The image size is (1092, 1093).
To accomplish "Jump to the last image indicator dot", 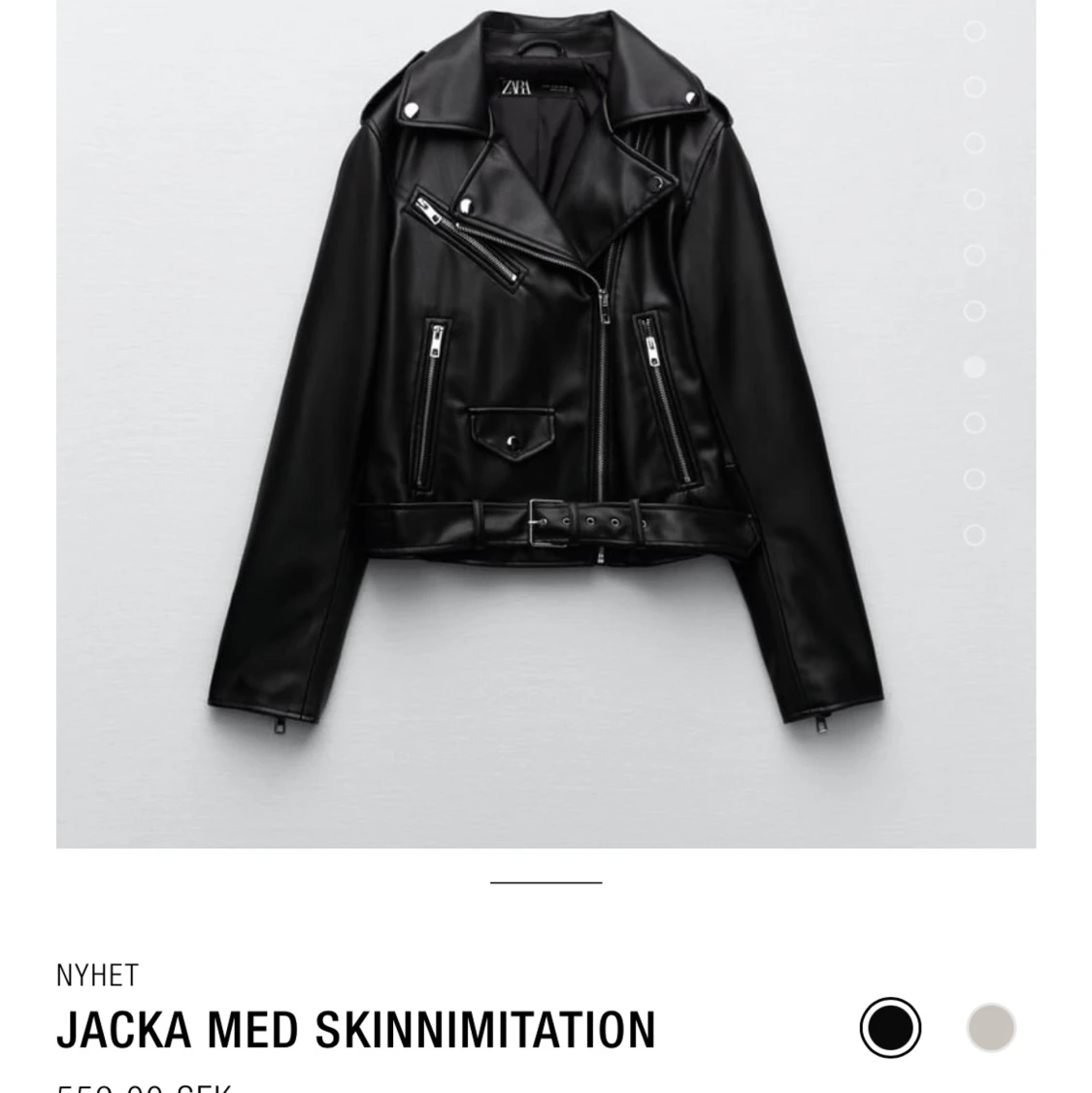I will pos(975,535).
